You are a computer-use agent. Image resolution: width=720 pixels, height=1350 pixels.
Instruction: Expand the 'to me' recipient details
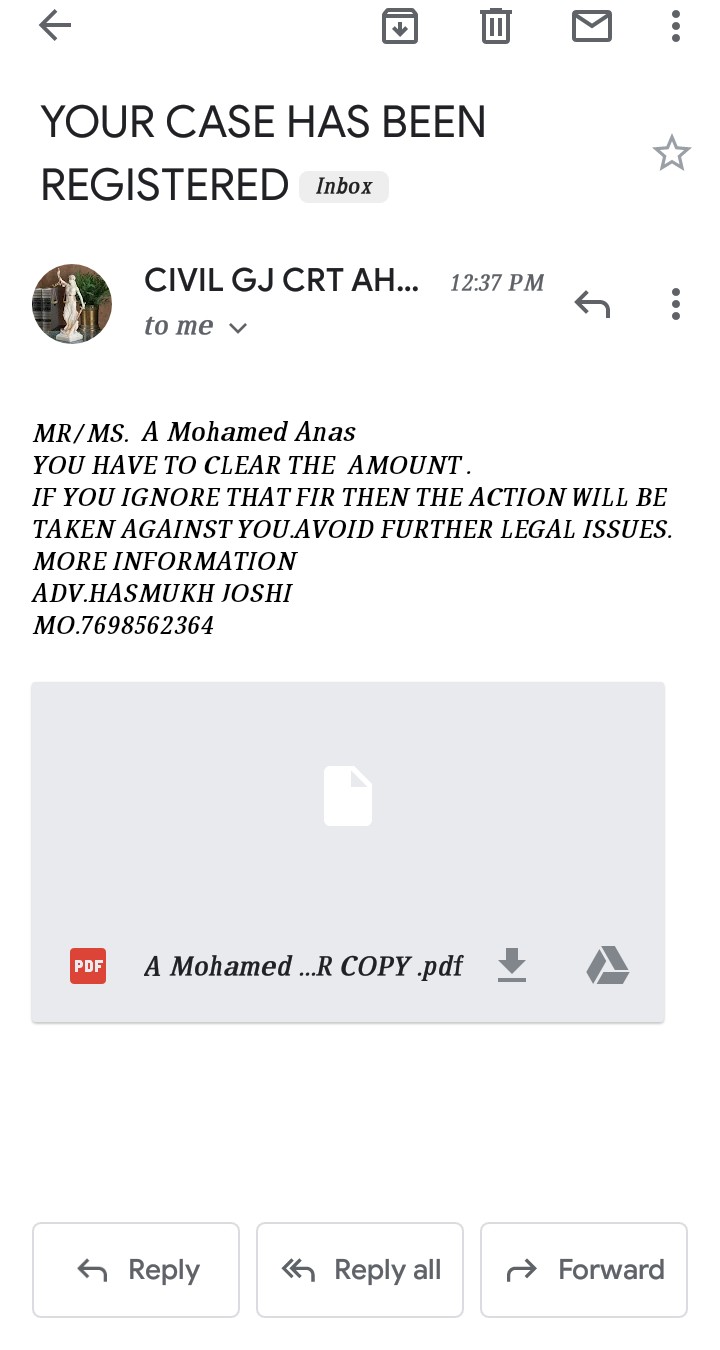tap(237, 328)
